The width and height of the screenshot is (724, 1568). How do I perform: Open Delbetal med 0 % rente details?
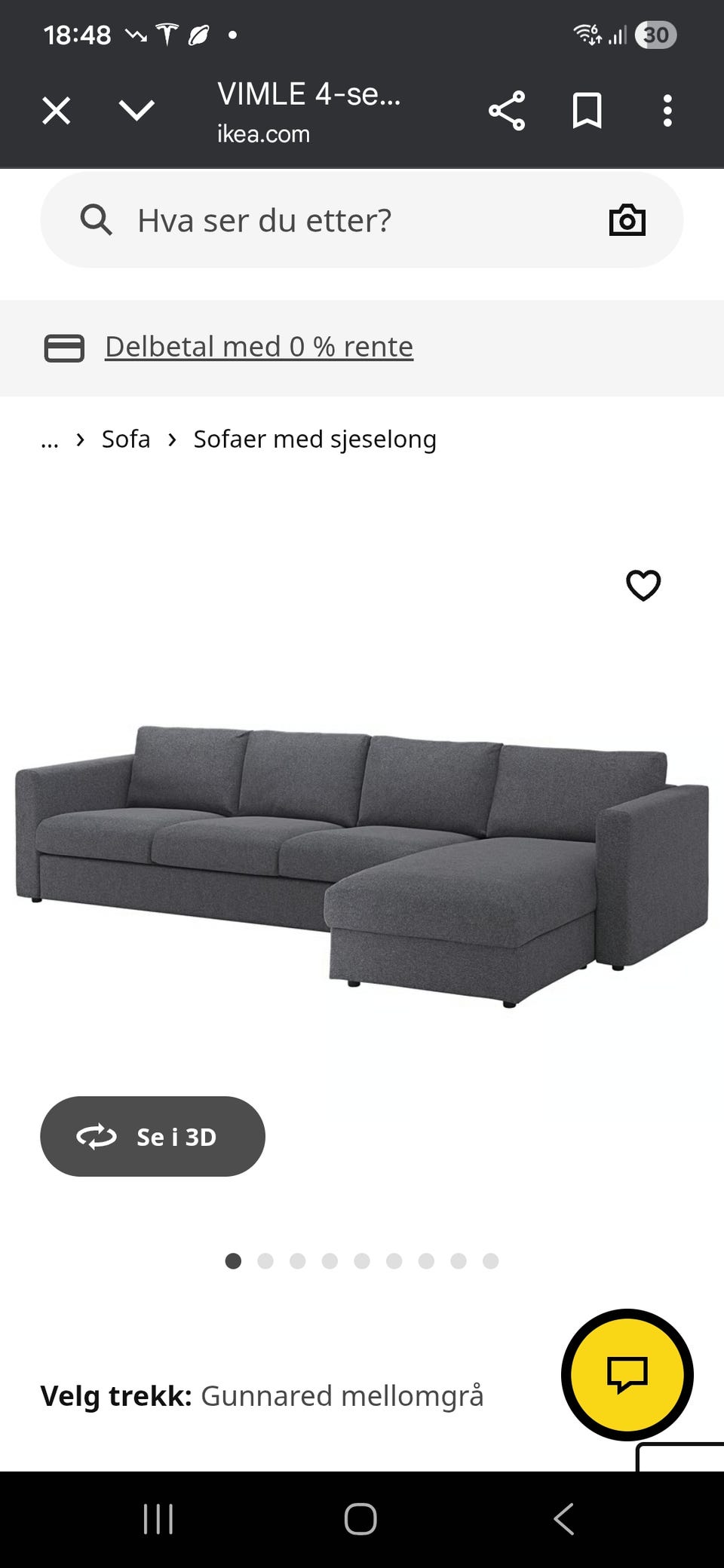point(258,346)
